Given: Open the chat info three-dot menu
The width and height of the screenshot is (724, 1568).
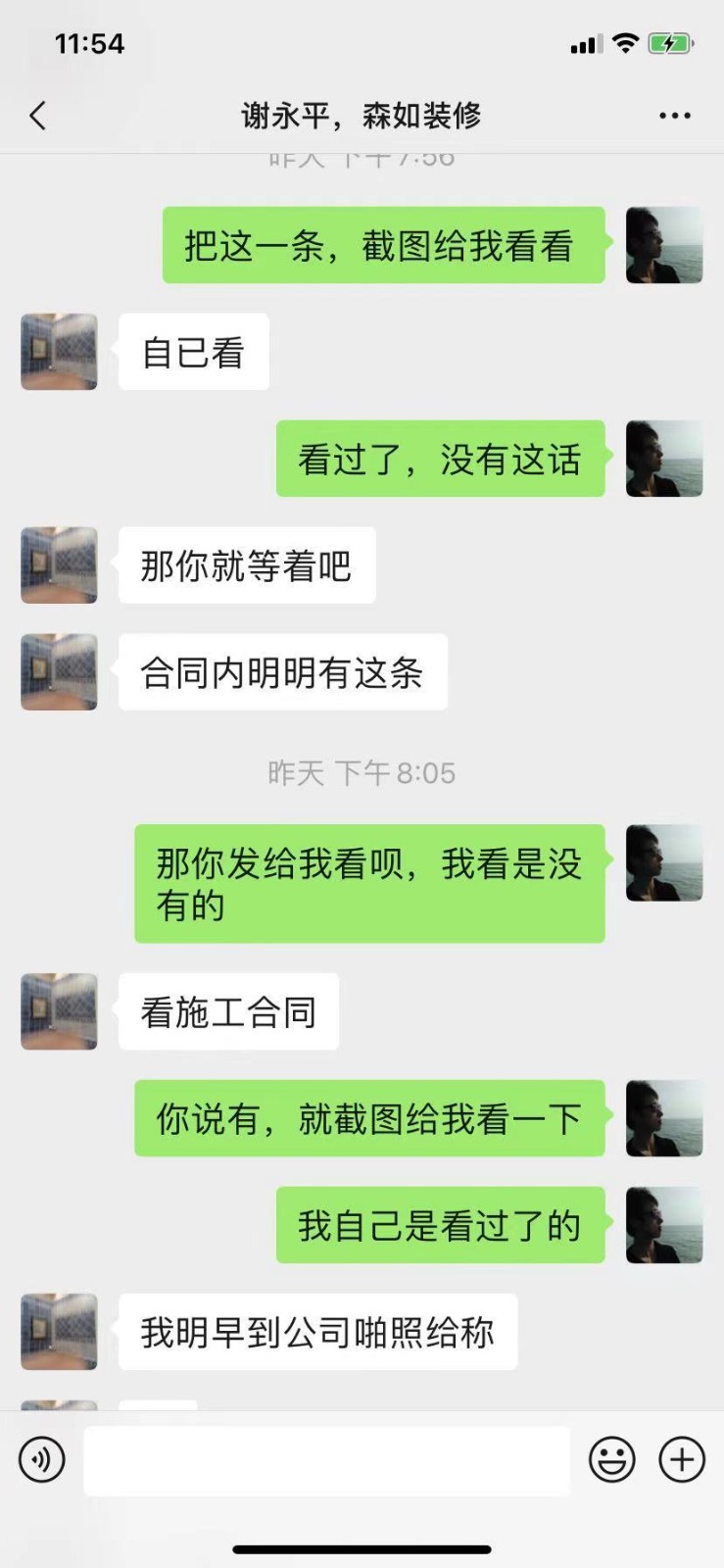Looking at the screenshot, I should point(674,116).
